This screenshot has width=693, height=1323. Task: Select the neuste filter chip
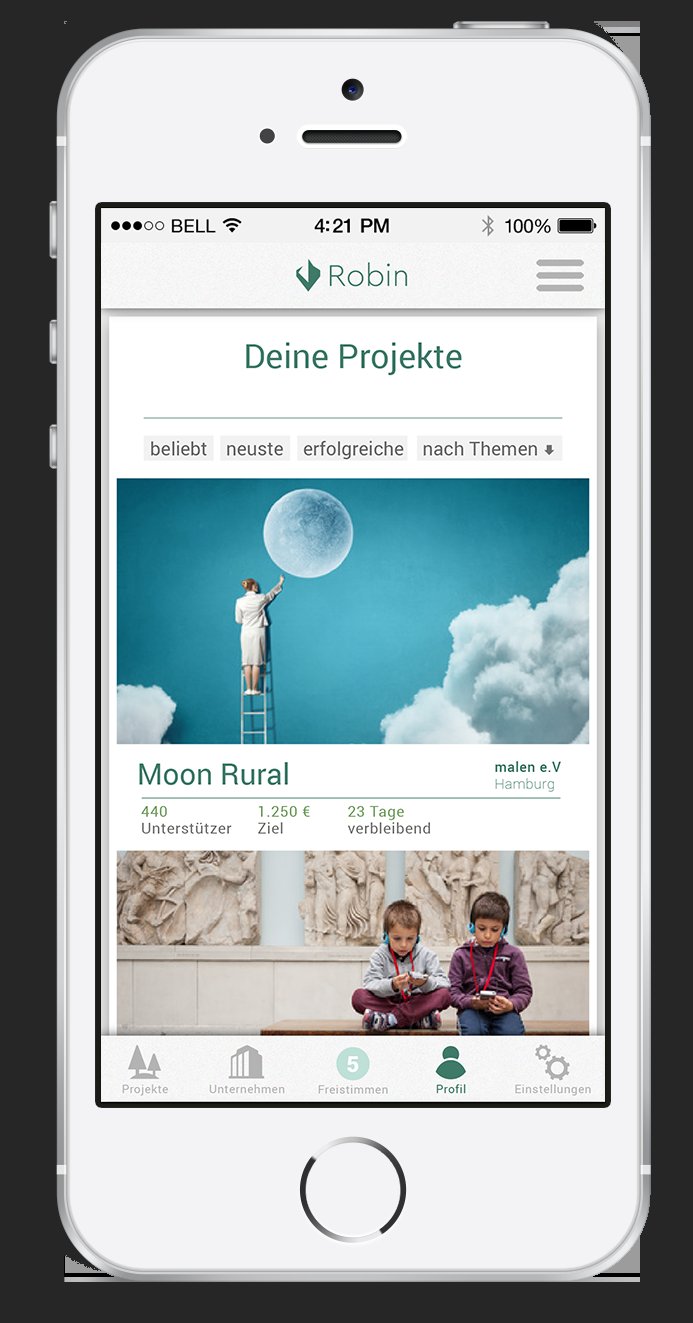255,449
